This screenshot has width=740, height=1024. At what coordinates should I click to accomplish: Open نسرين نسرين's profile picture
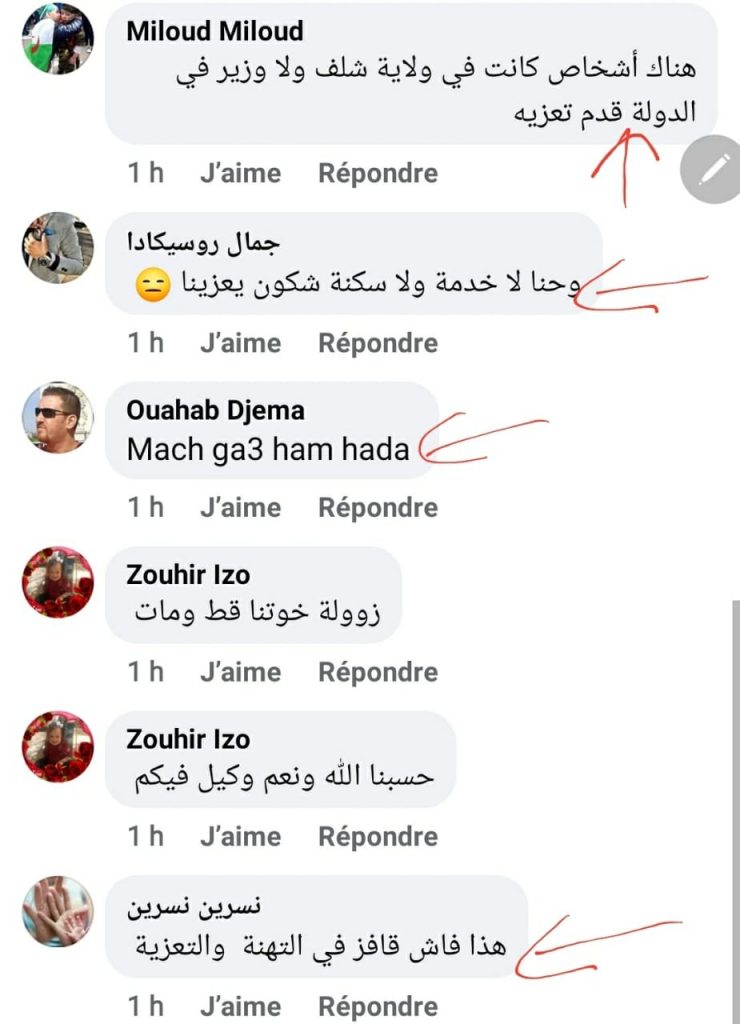(x=57, y=911)
